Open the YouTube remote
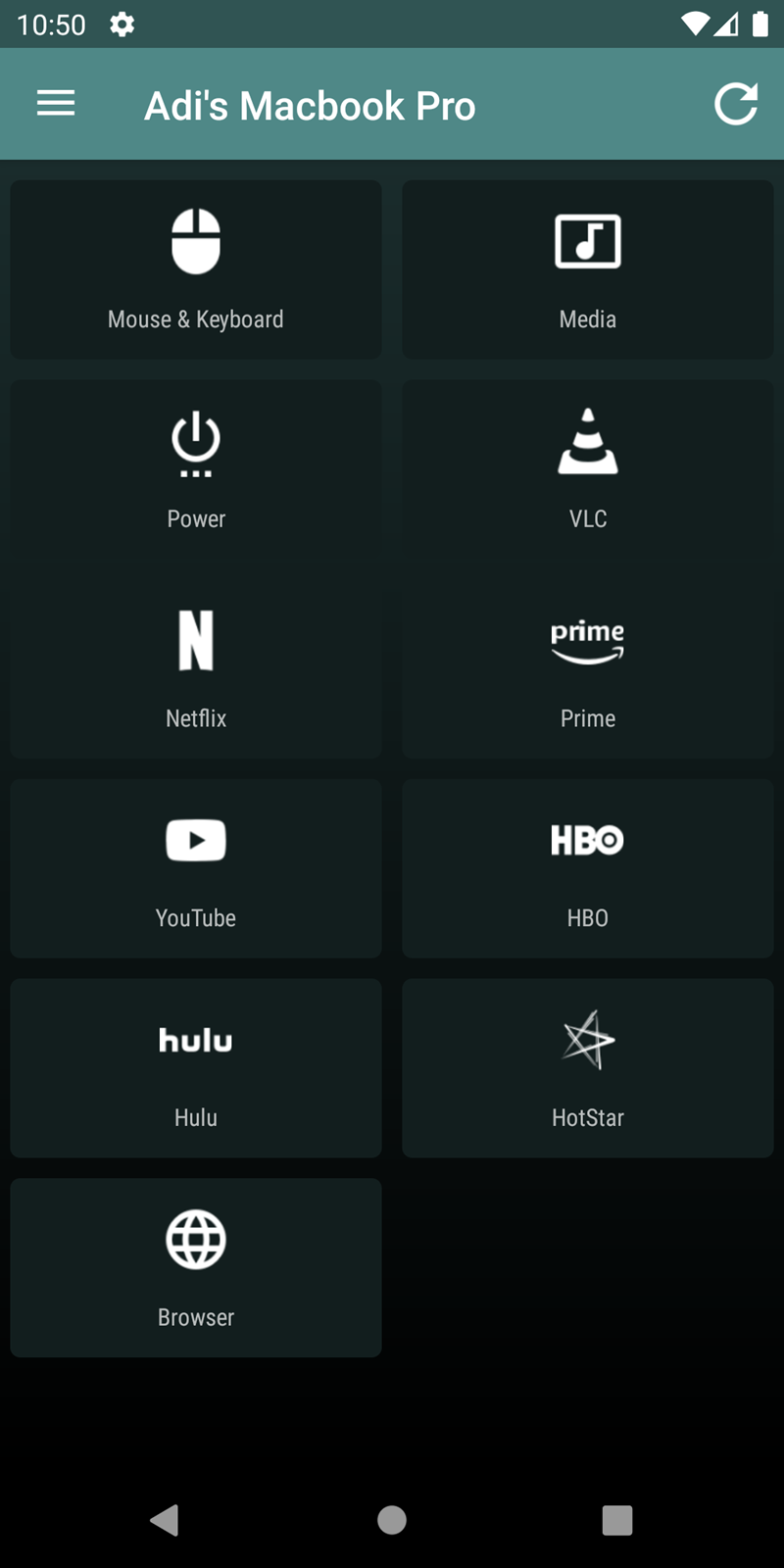784x1568 pixels. coord(196,868)
